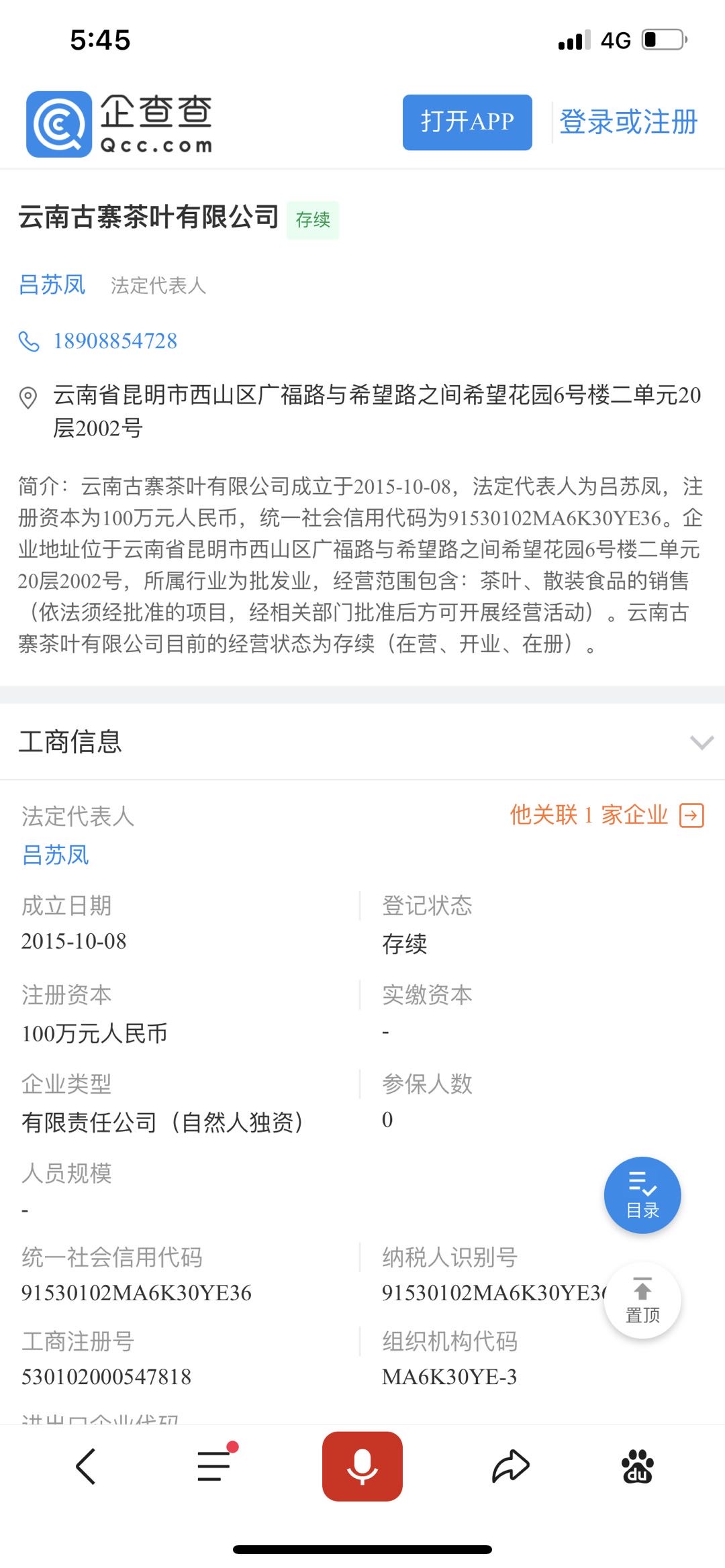
Task: Share this page via the share arrow
Action: pos(511,1466)
